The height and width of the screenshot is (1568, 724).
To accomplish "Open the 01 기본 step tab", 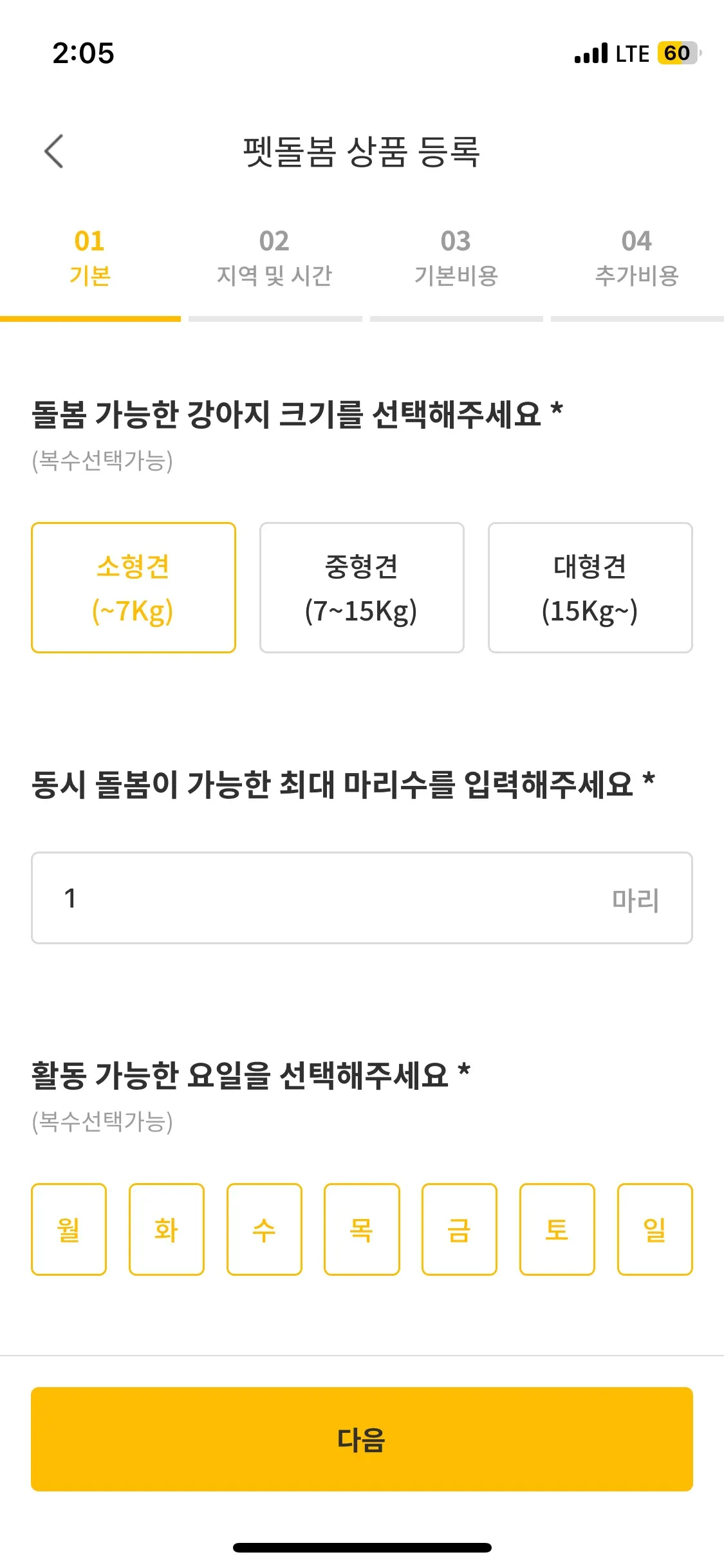I will point(90,259).
